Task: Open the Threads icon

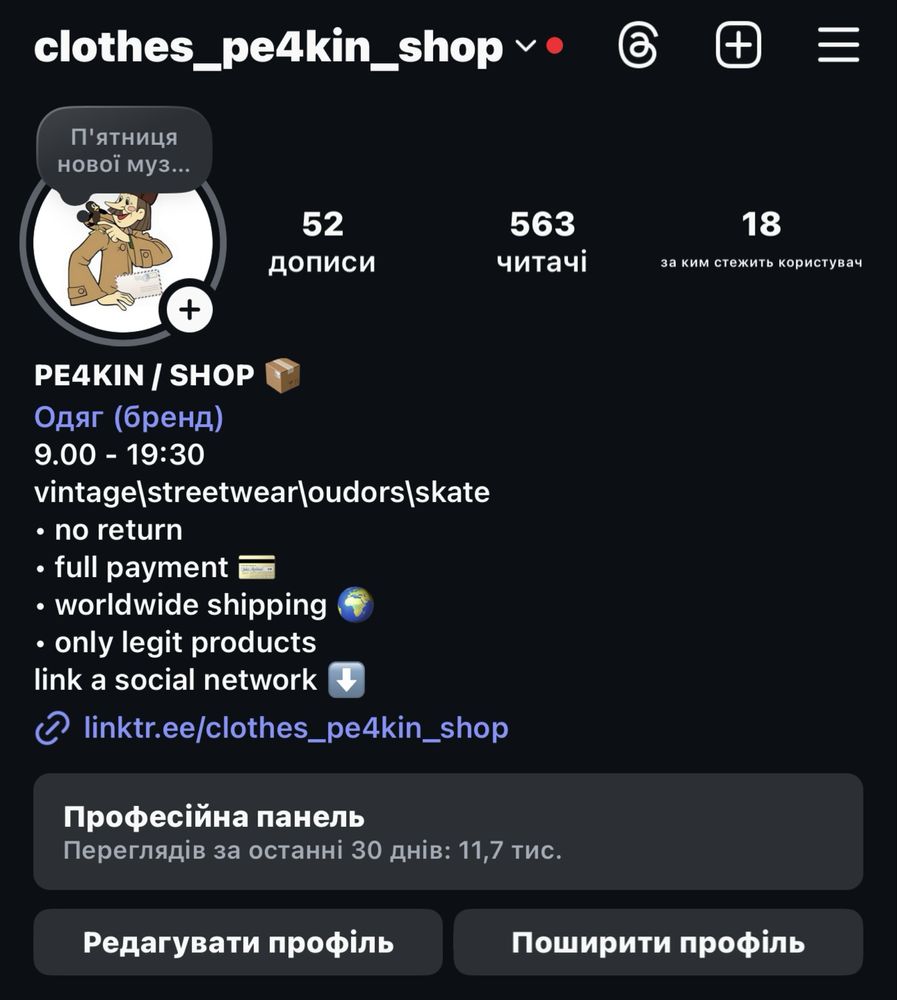Action: pos(637,46)
